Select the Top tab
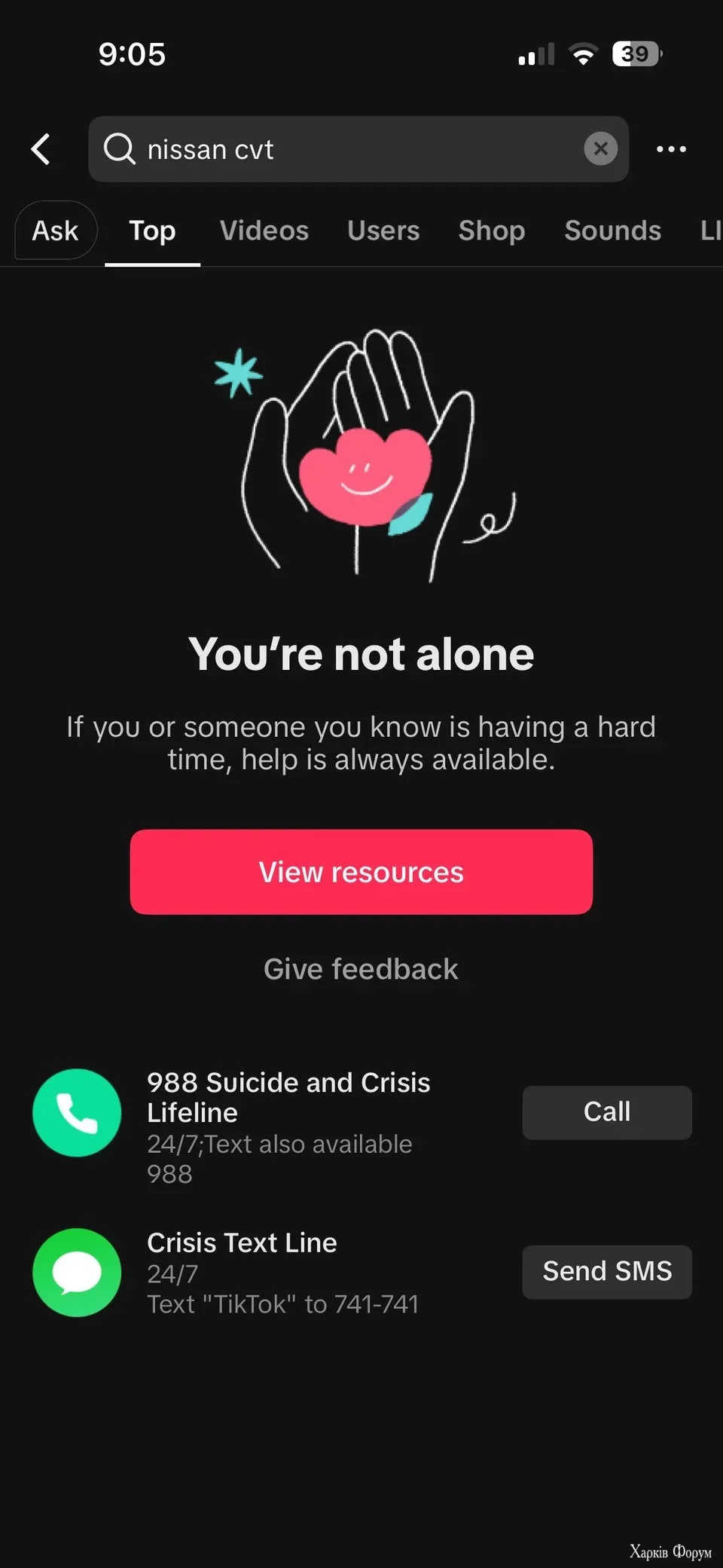723x1568 pixels. pos(152,231)
